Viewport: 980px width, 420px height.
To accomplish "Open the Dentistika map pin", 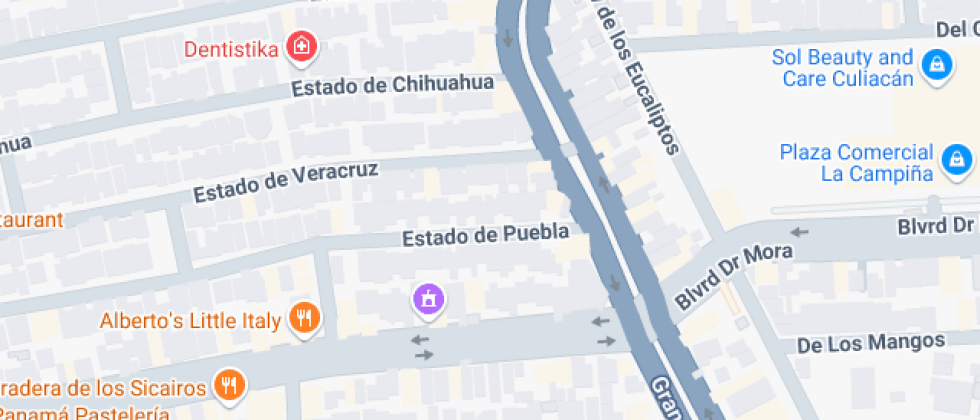I will 302,48.
